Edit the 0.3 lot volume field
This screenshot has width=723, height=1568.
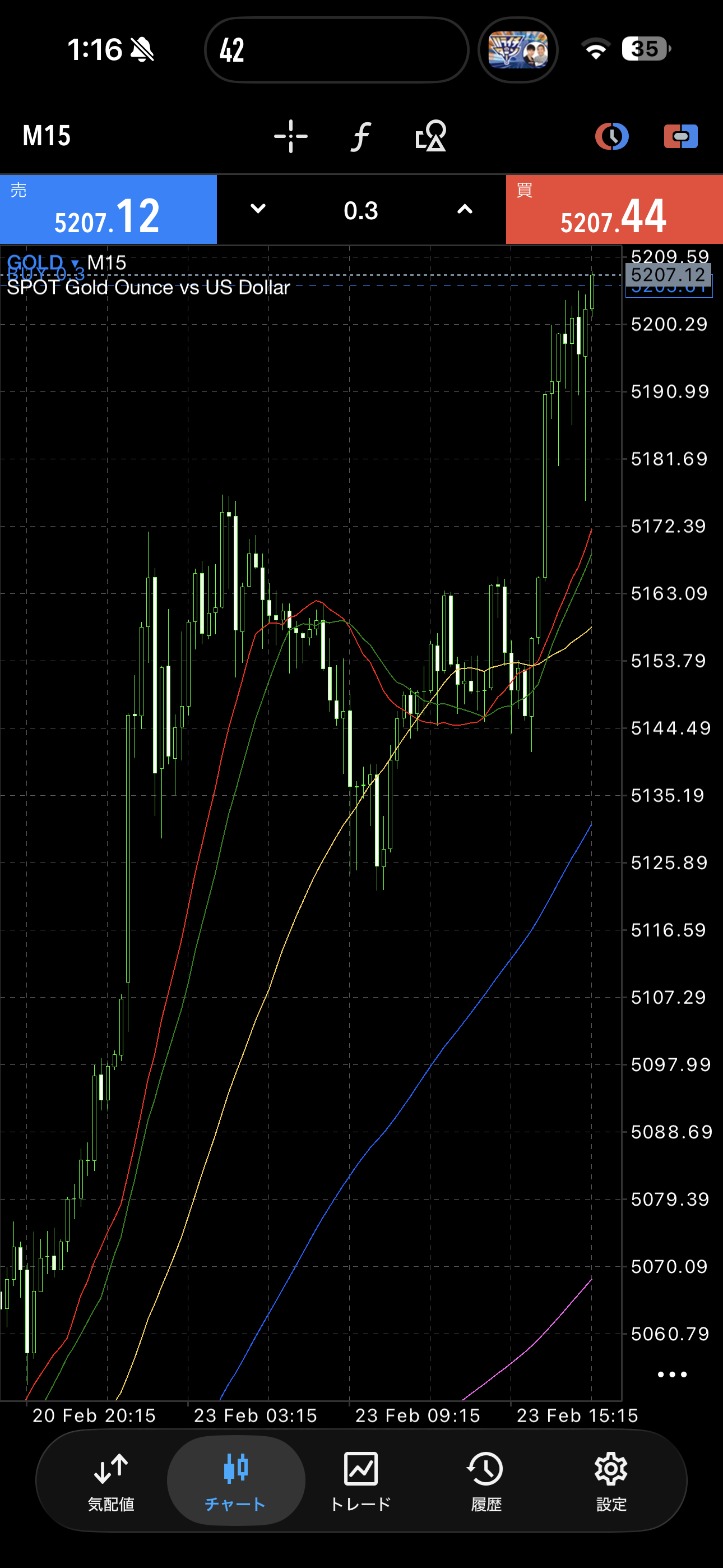[361, 211]
